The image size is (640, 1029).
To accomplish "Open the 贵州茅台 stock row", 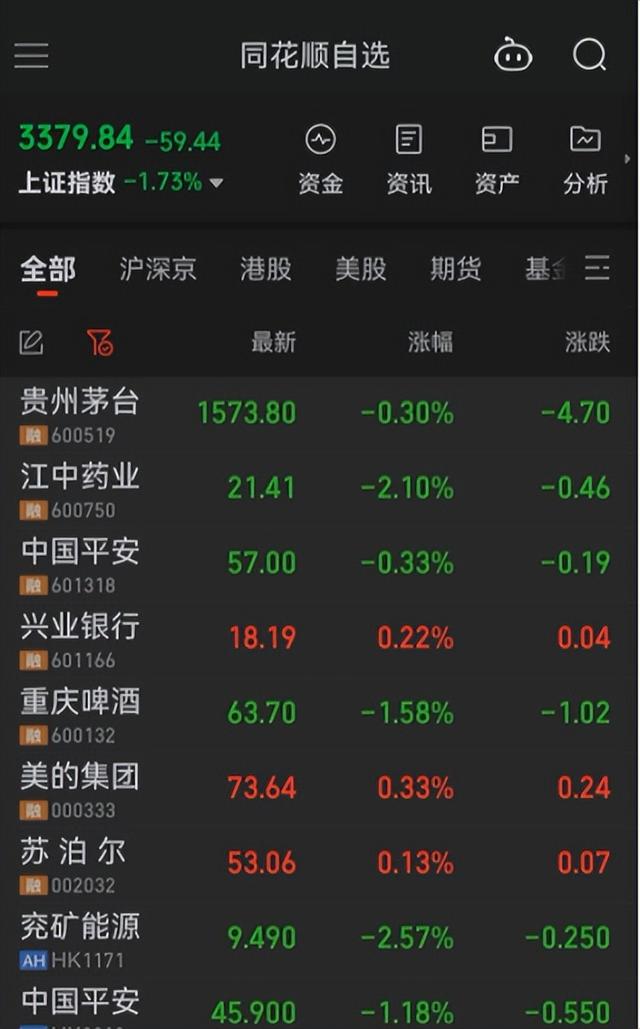I will [x=320, y=415].
